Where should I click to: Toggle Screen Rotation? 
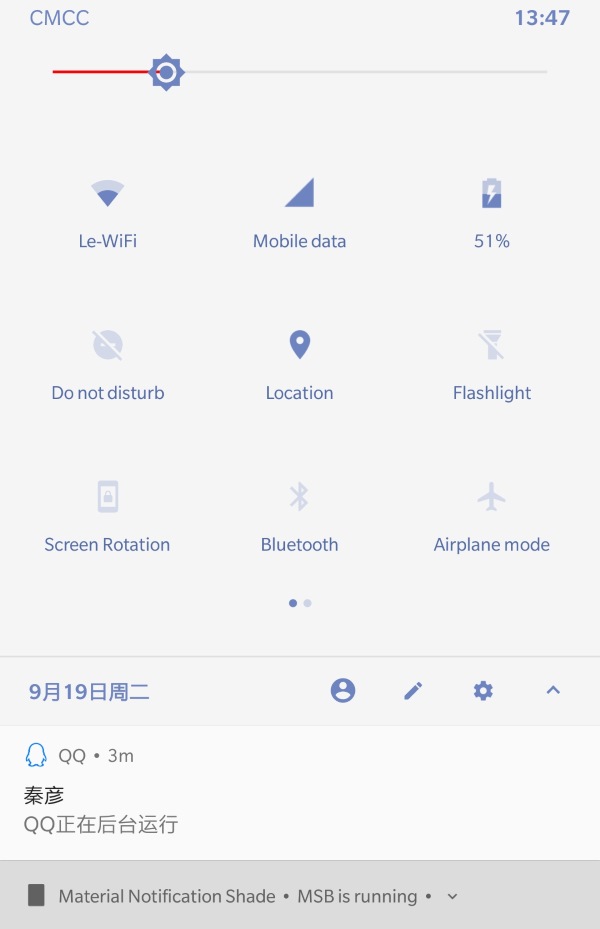click(x=107, y=513)
